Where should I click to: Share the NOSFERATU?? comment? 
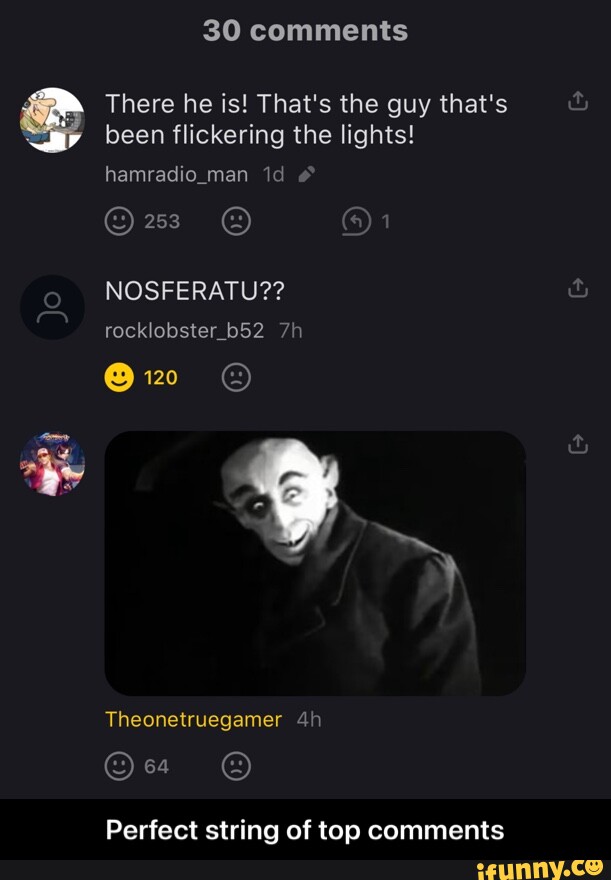577,290
